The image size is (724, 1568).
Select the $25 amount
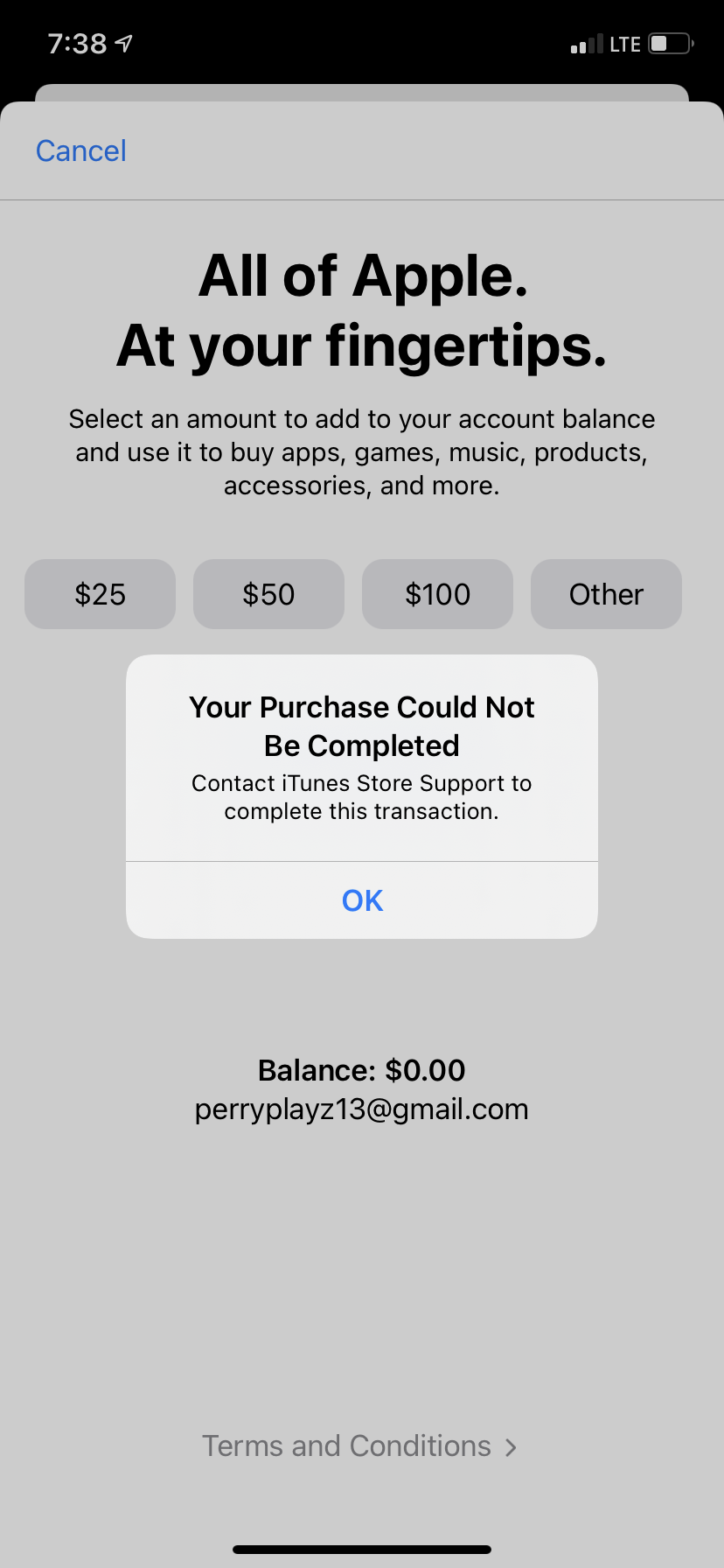click(100, 594)
